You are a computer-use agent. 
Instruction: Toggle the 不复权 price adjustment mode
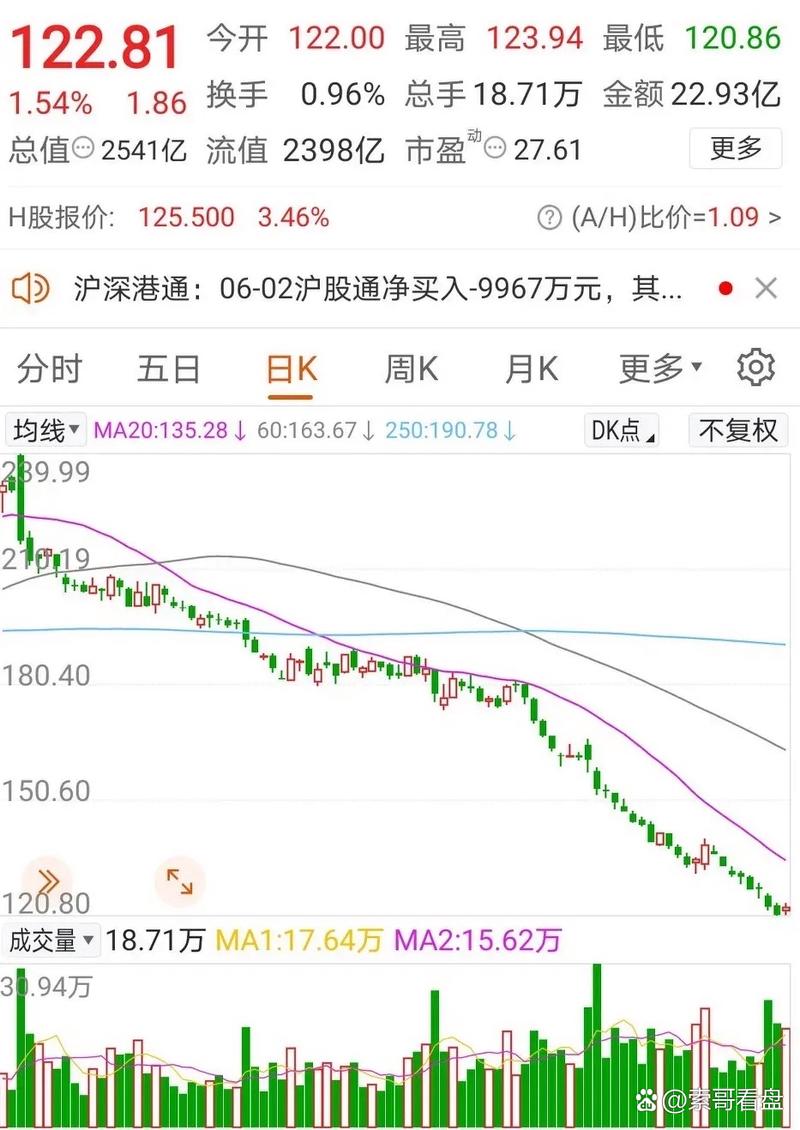point(738,430)
